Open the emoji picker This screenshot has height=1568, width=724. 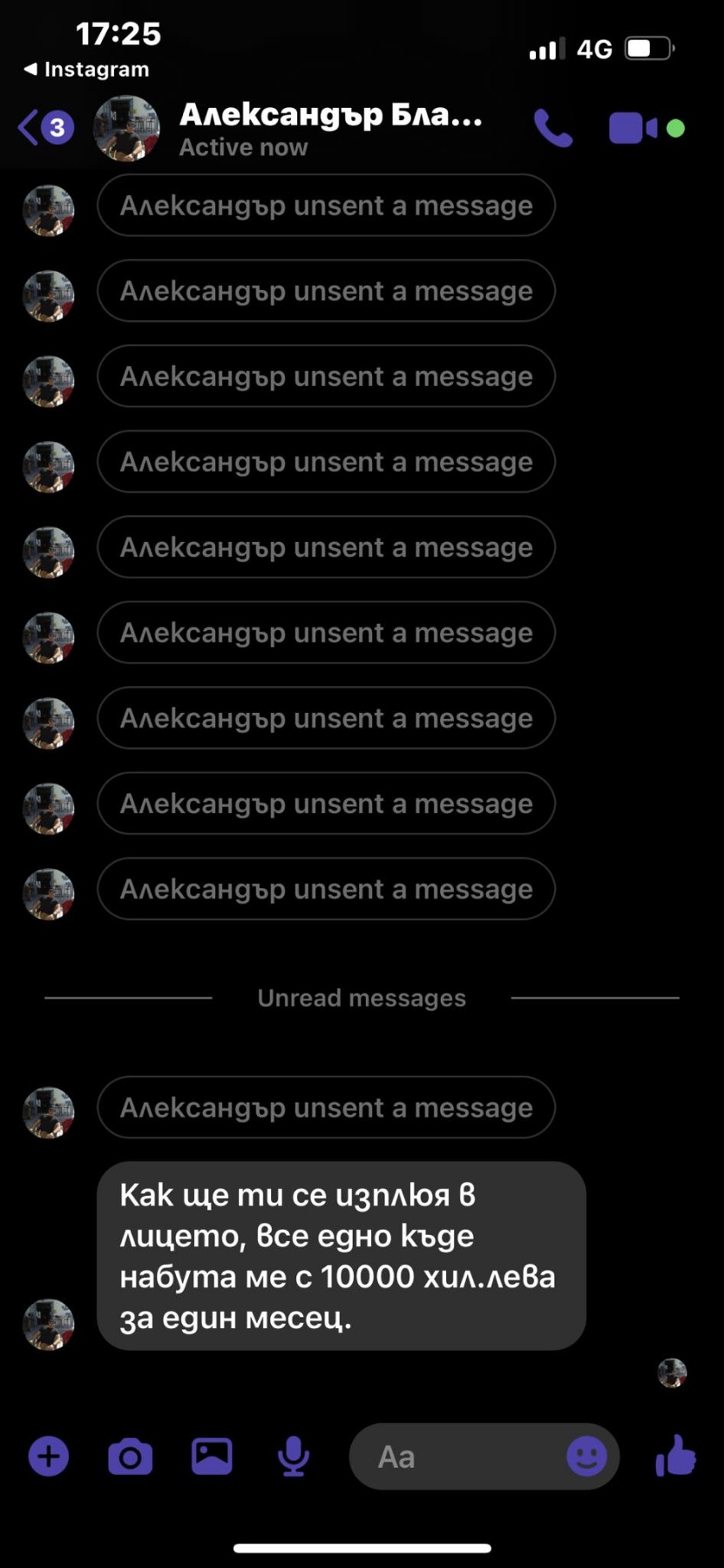[x=586, y=1456]
